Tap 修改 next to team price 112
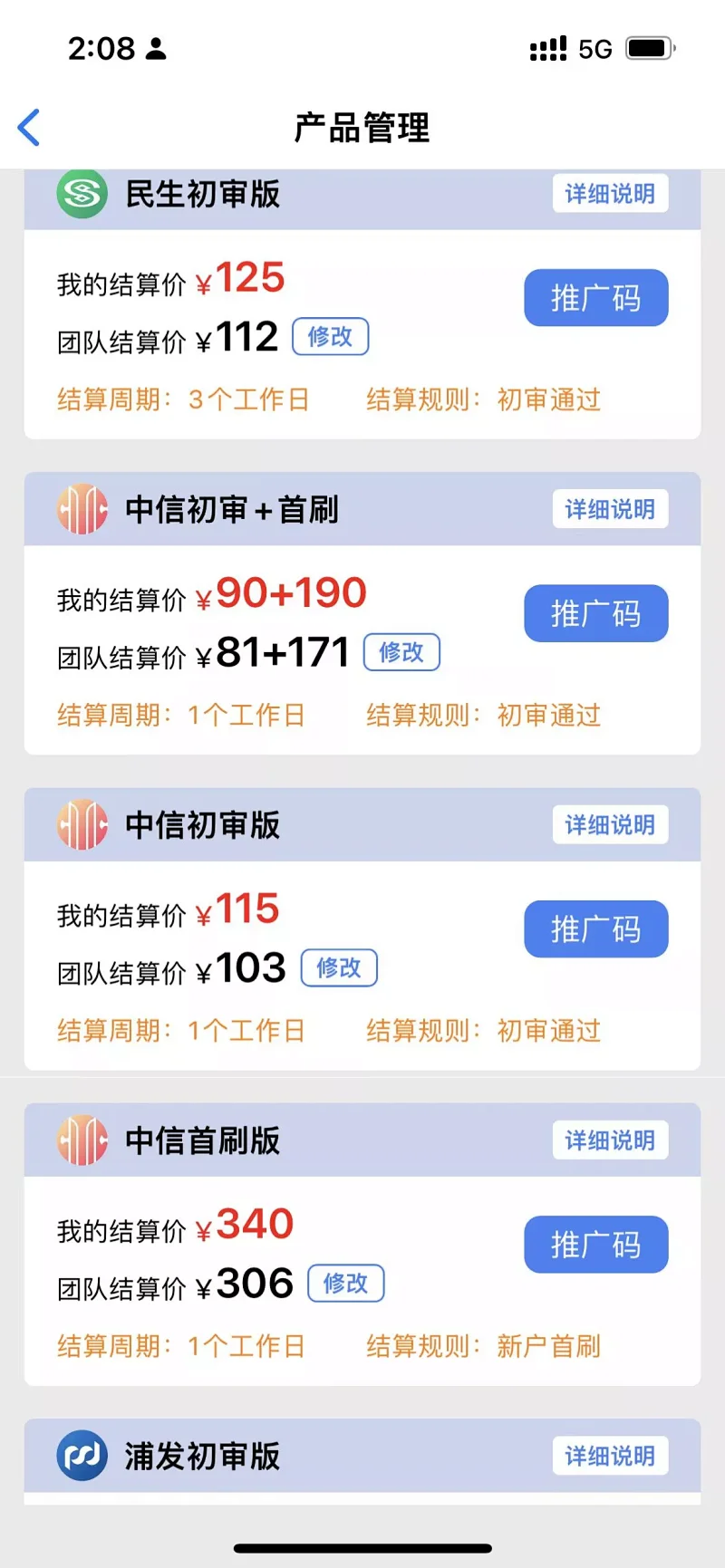Screen dimensions: 725x1568 click(330, 337)
